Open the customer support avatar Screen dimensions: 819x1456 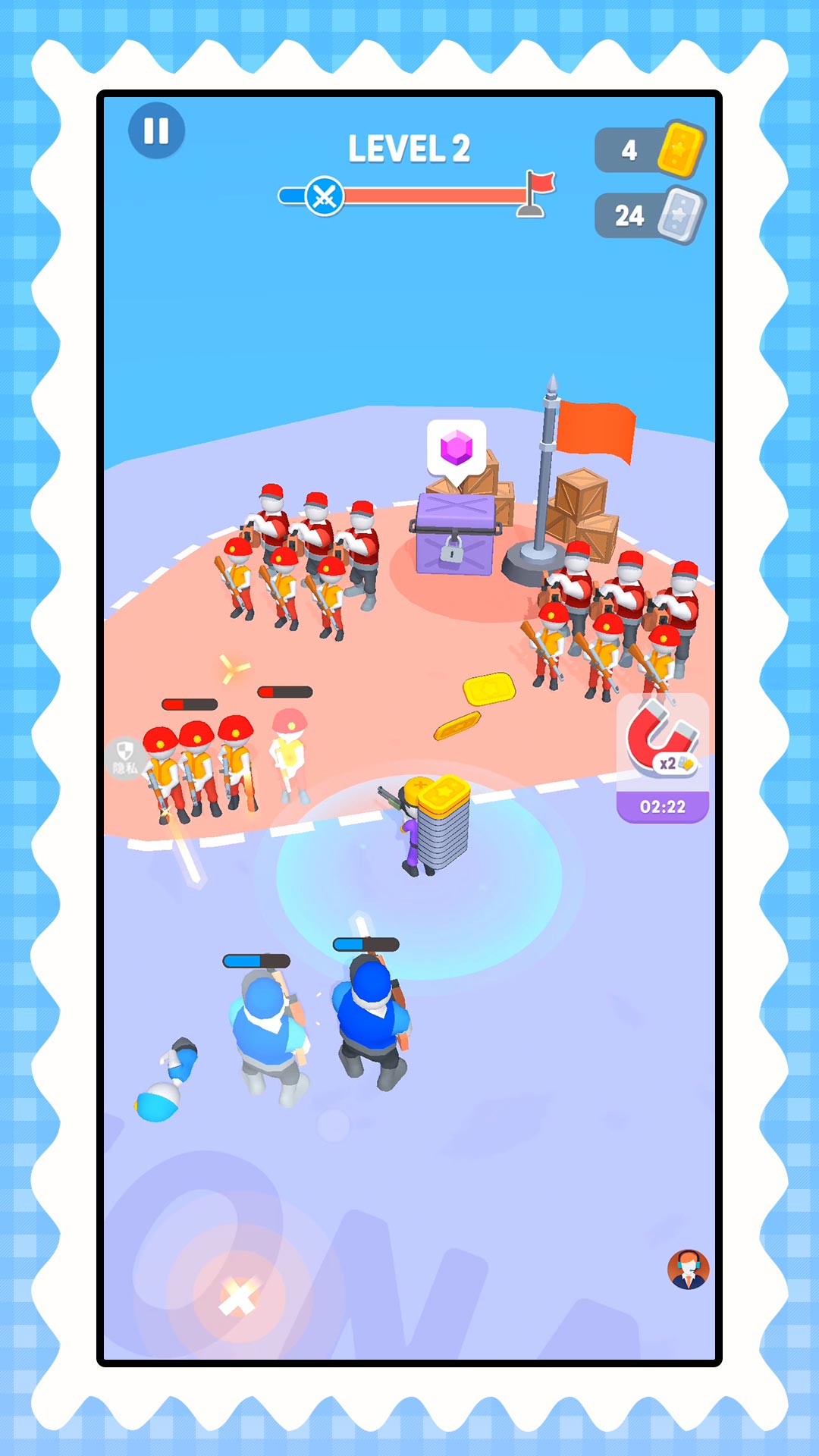tap(688, 1269)
